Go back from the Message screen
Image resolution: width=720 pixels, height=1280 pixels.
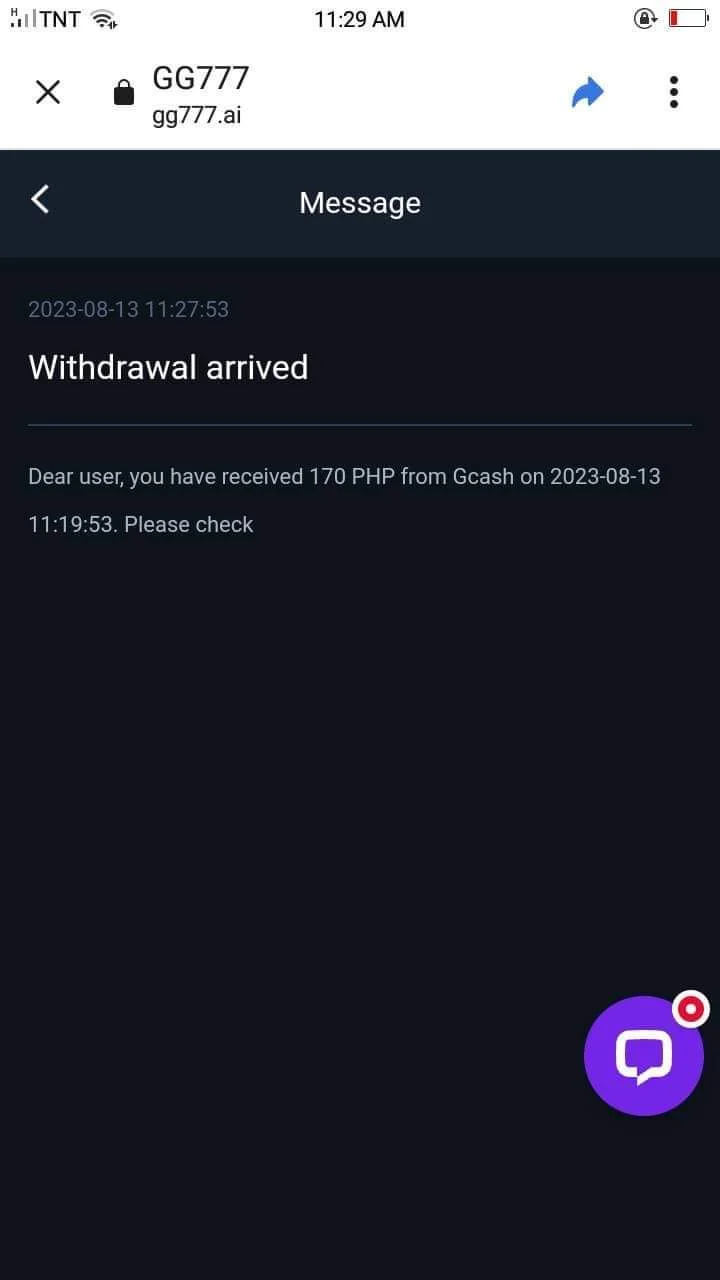click(x=40, y=199)
